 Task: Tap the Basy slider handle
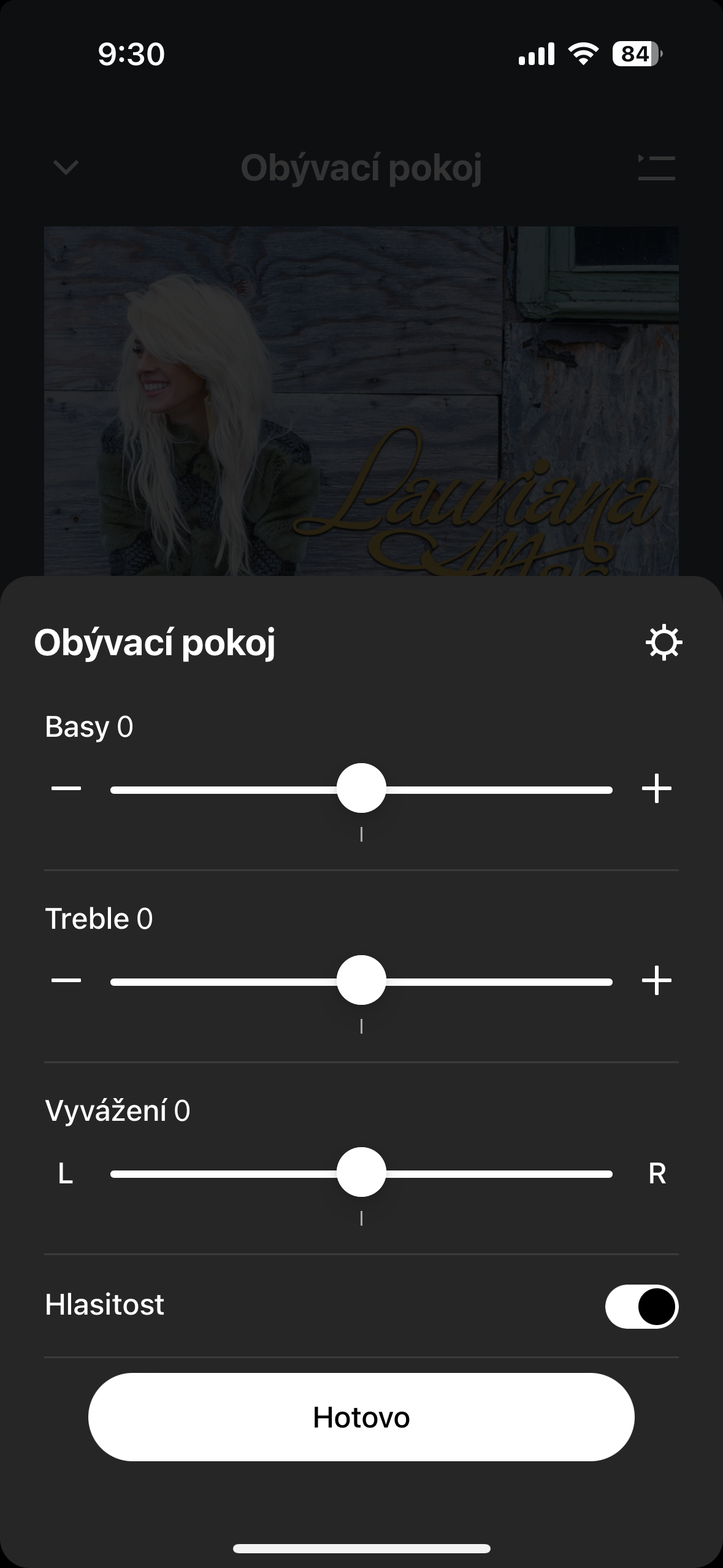point(361,788)
